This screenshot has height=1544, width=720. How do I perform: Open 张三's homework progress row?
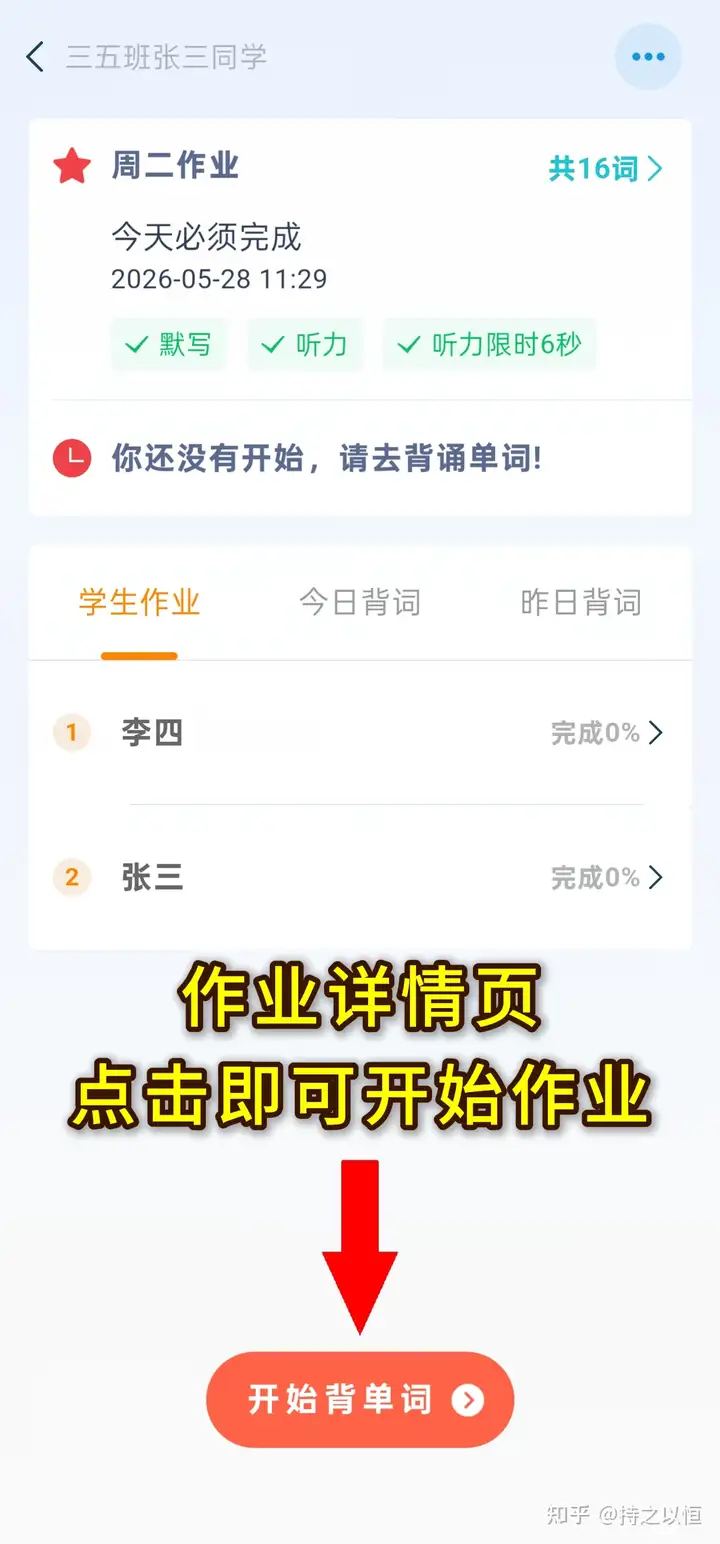[x=360, y=877]
